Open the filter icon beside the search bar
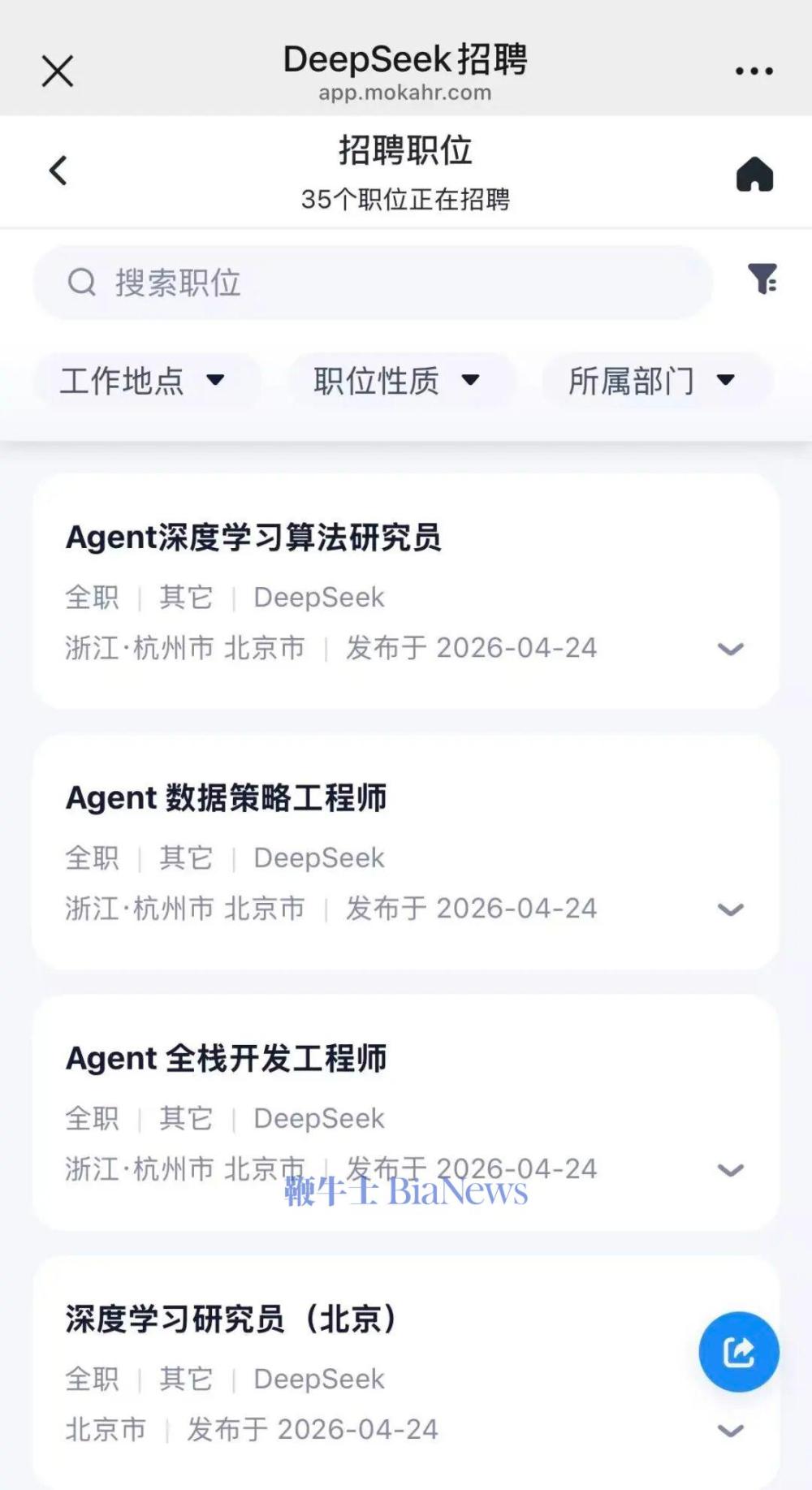Viewport: 812px width, 1490px height. coord(764,282)
